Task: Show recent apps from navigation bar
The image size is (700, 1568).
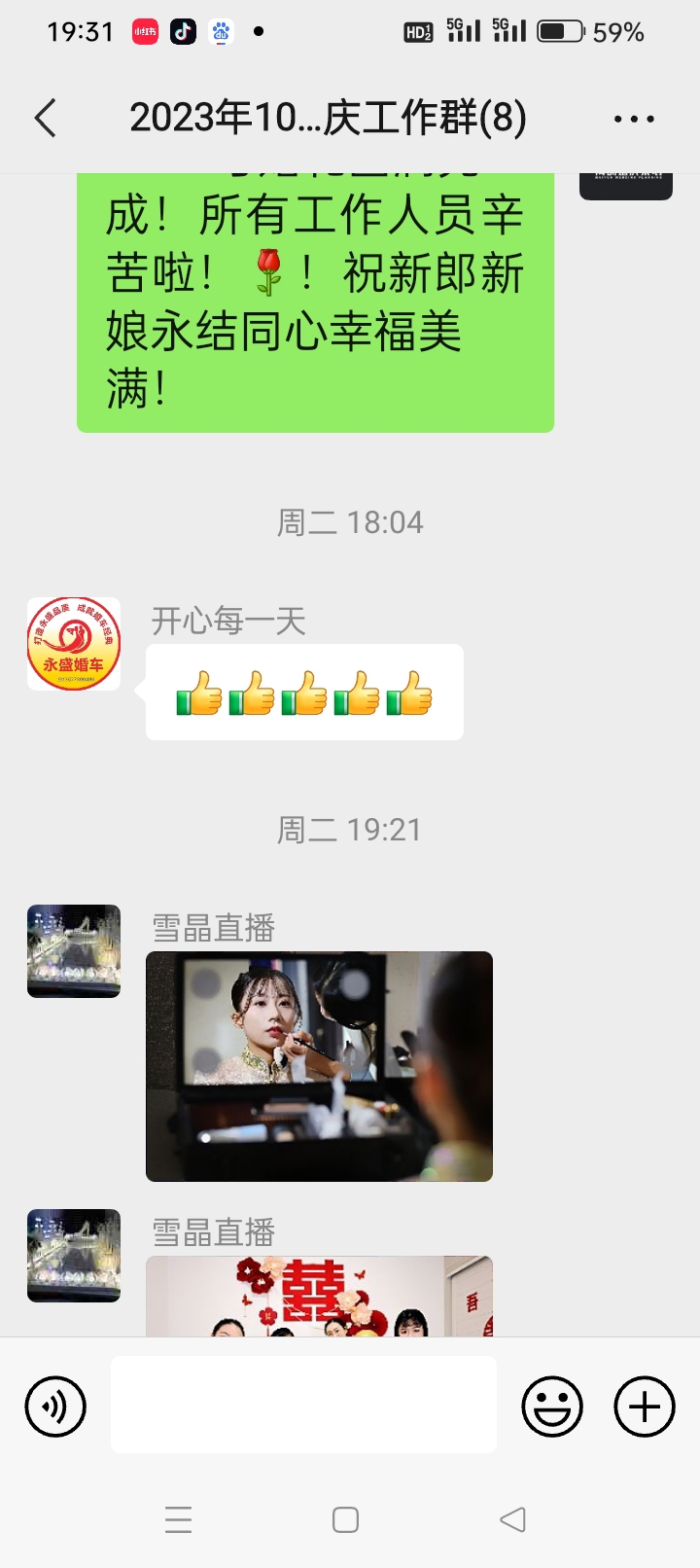Action: 178,1519
